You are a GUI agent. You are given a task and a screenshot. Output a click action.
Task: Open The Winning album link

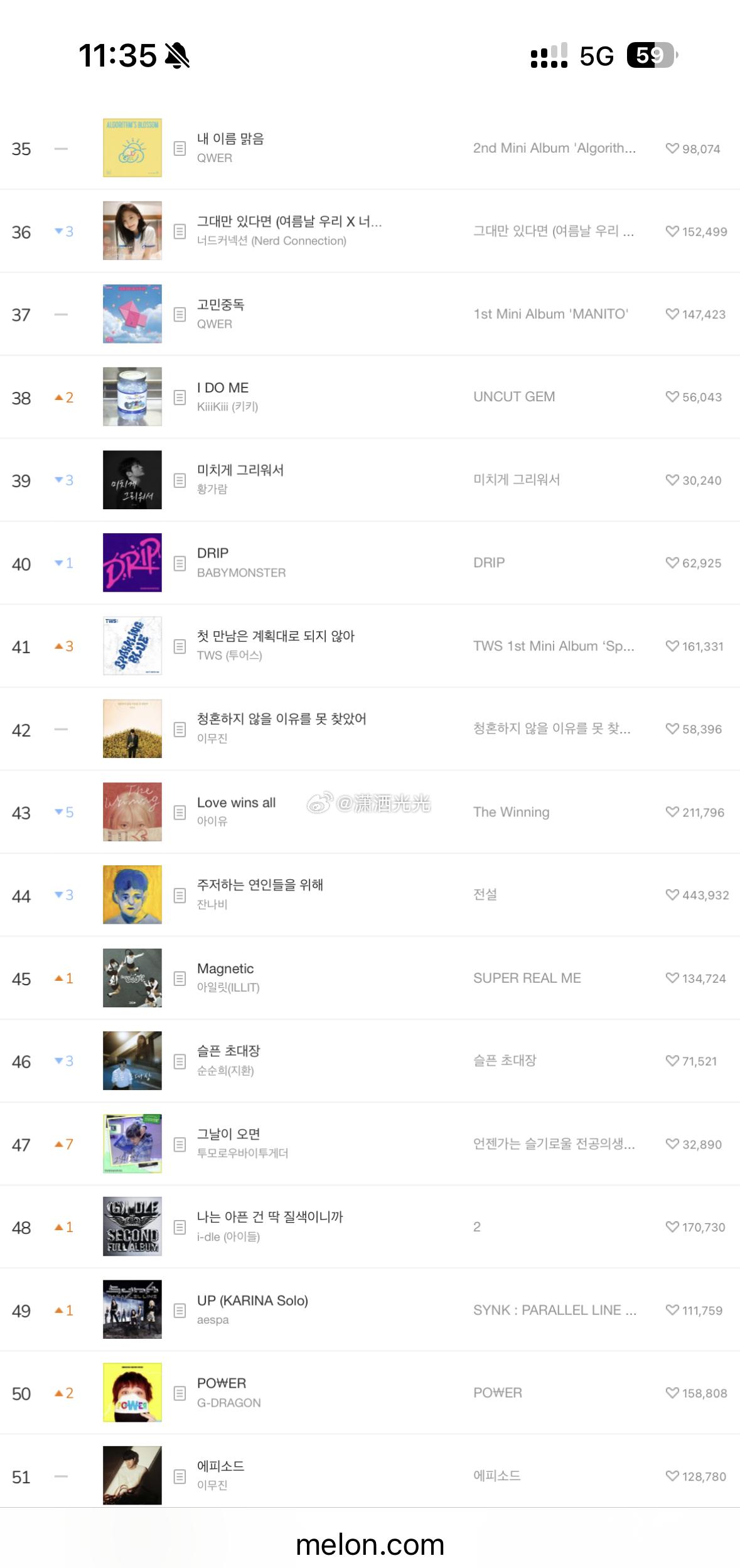(x=512, y=812)
